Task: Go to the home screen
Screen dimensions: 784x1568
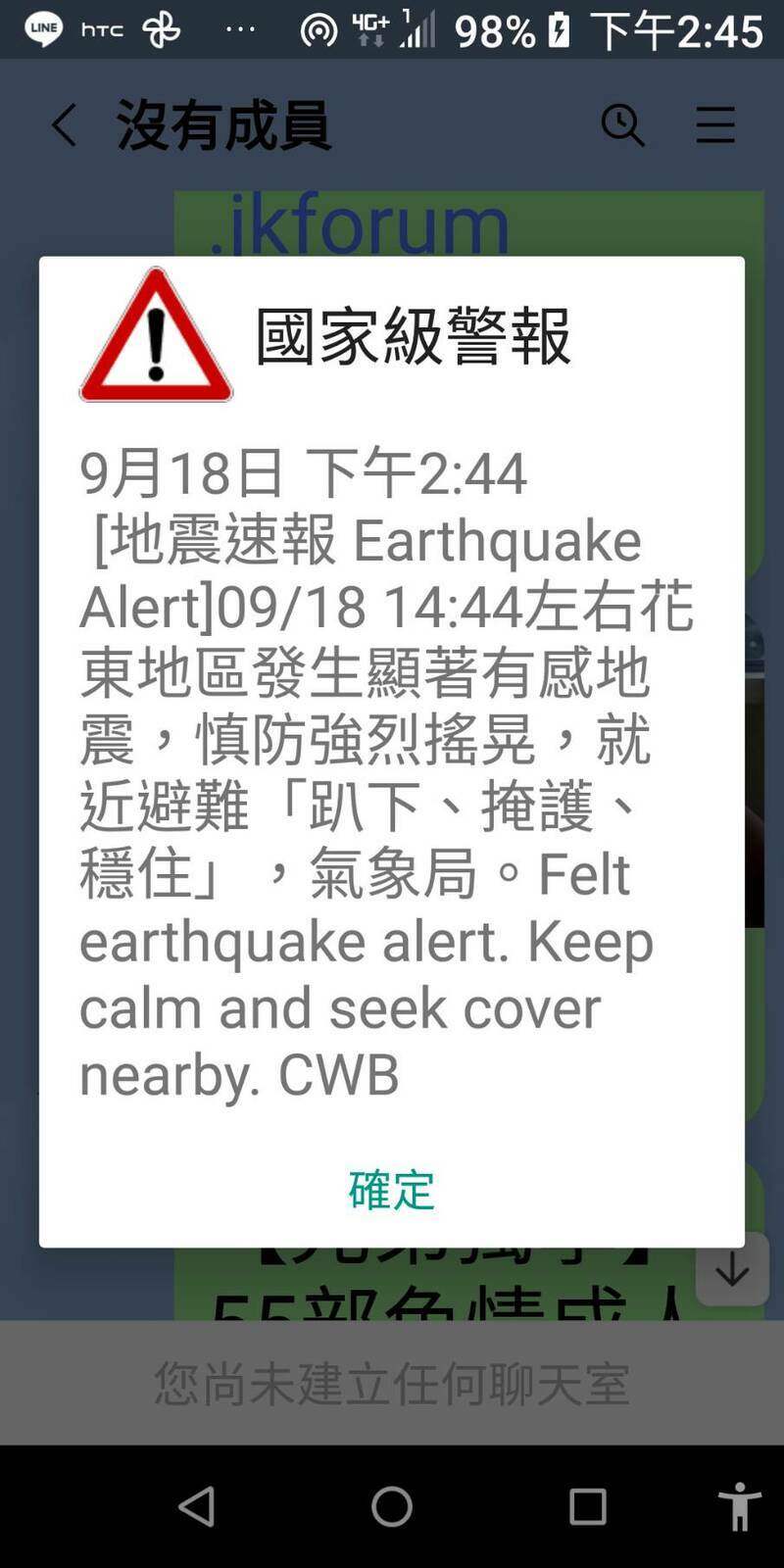Action: (392, 1506)
